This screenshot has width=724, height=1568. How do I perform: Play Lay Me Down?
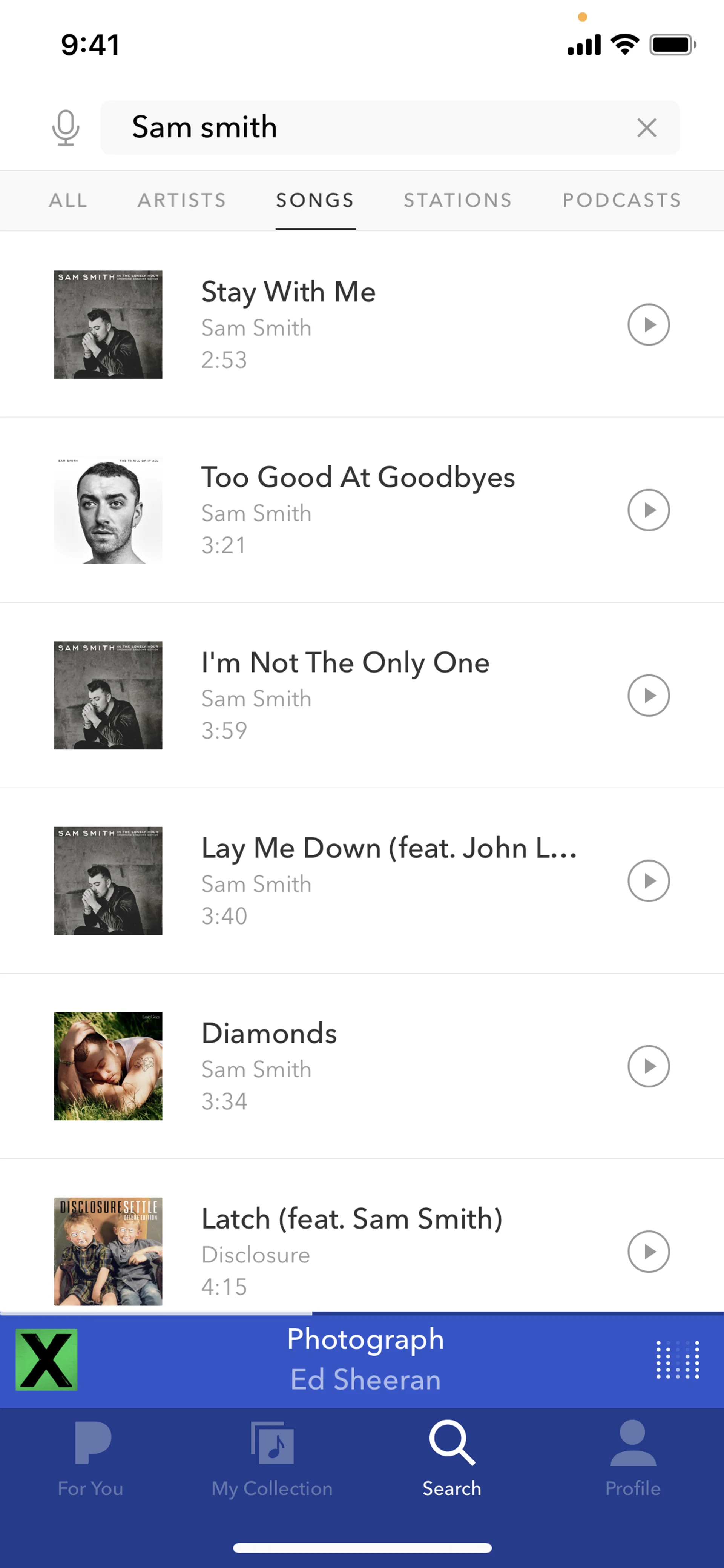(648, 881)
